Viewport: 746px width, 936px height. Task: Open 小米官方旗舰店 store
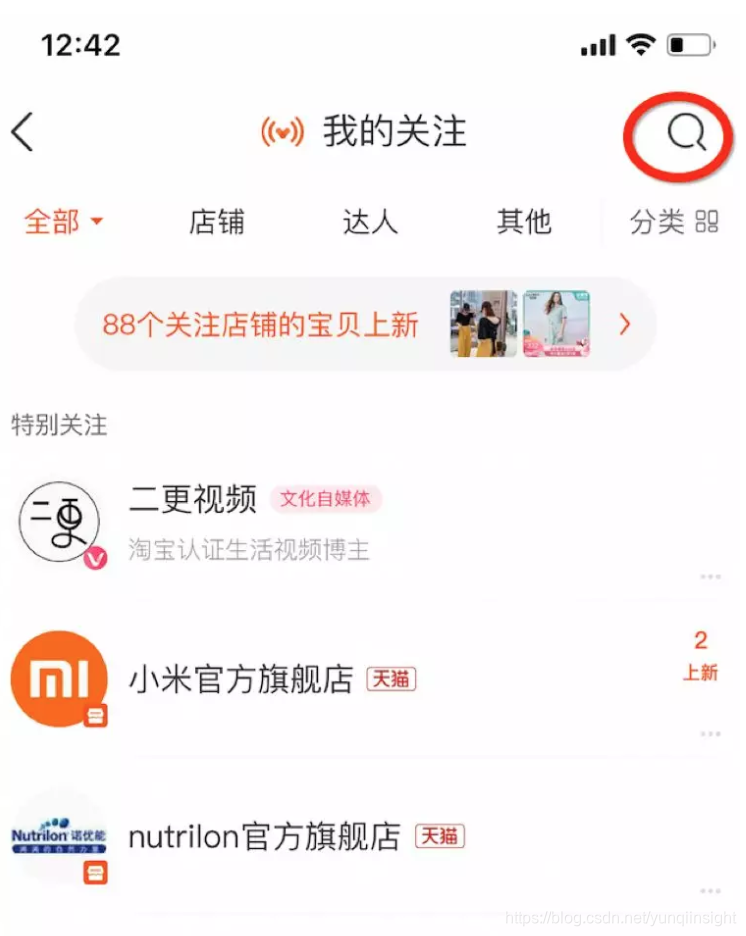tap(241, 680)
